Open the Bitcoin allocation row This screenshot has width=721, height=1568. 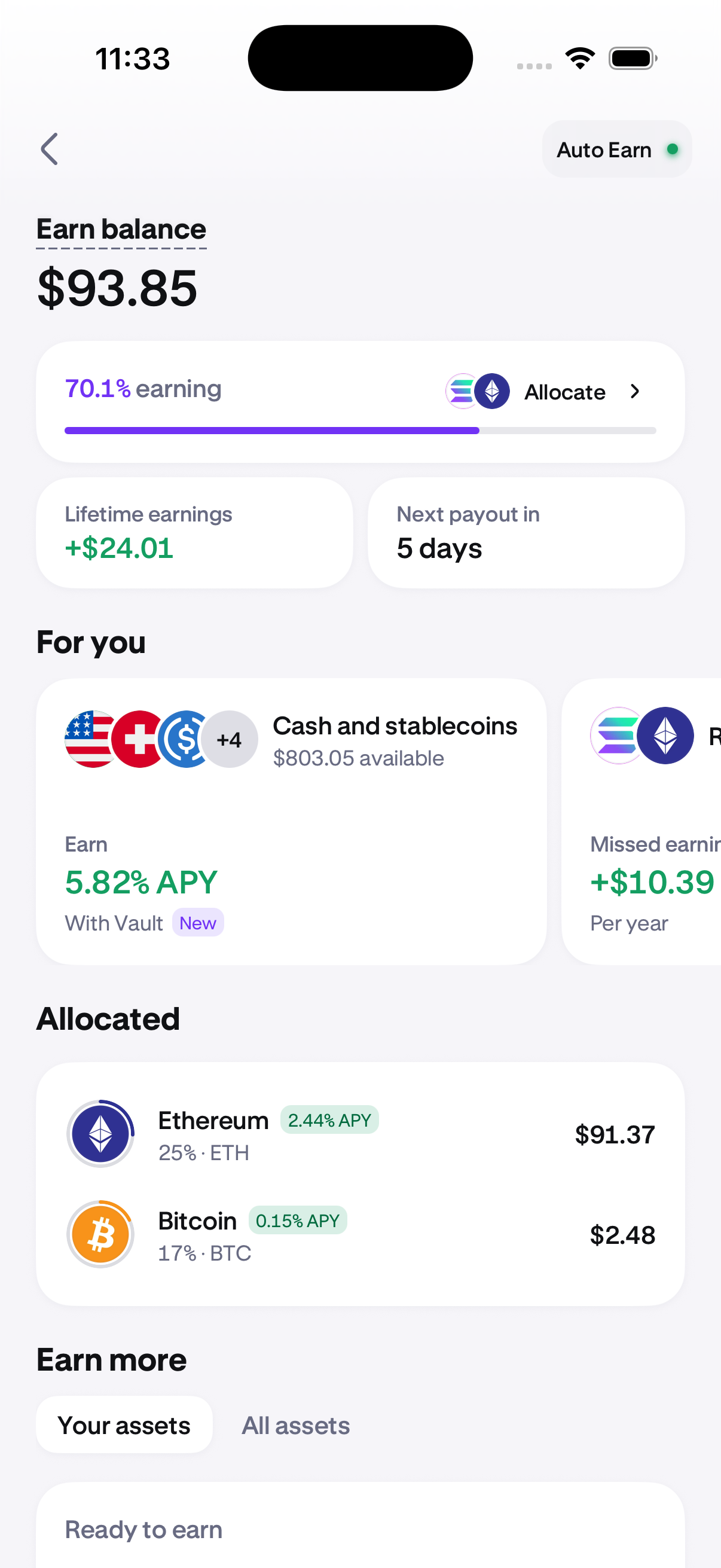[360, 1234]
